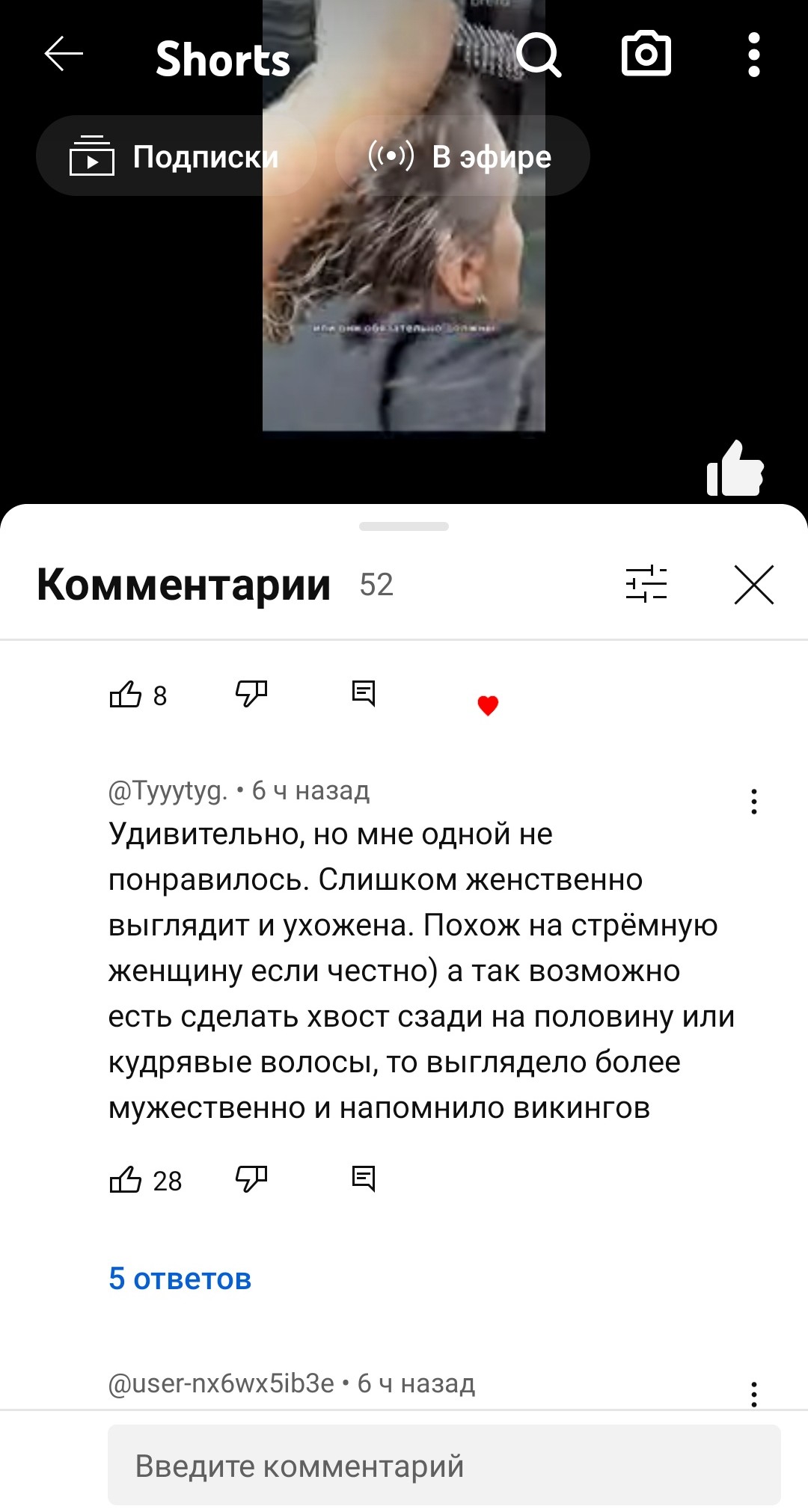Expand 5 ответов under the @Tyyytyg comment
The width and height of the screenshot is (808, 1512).
180,1279
